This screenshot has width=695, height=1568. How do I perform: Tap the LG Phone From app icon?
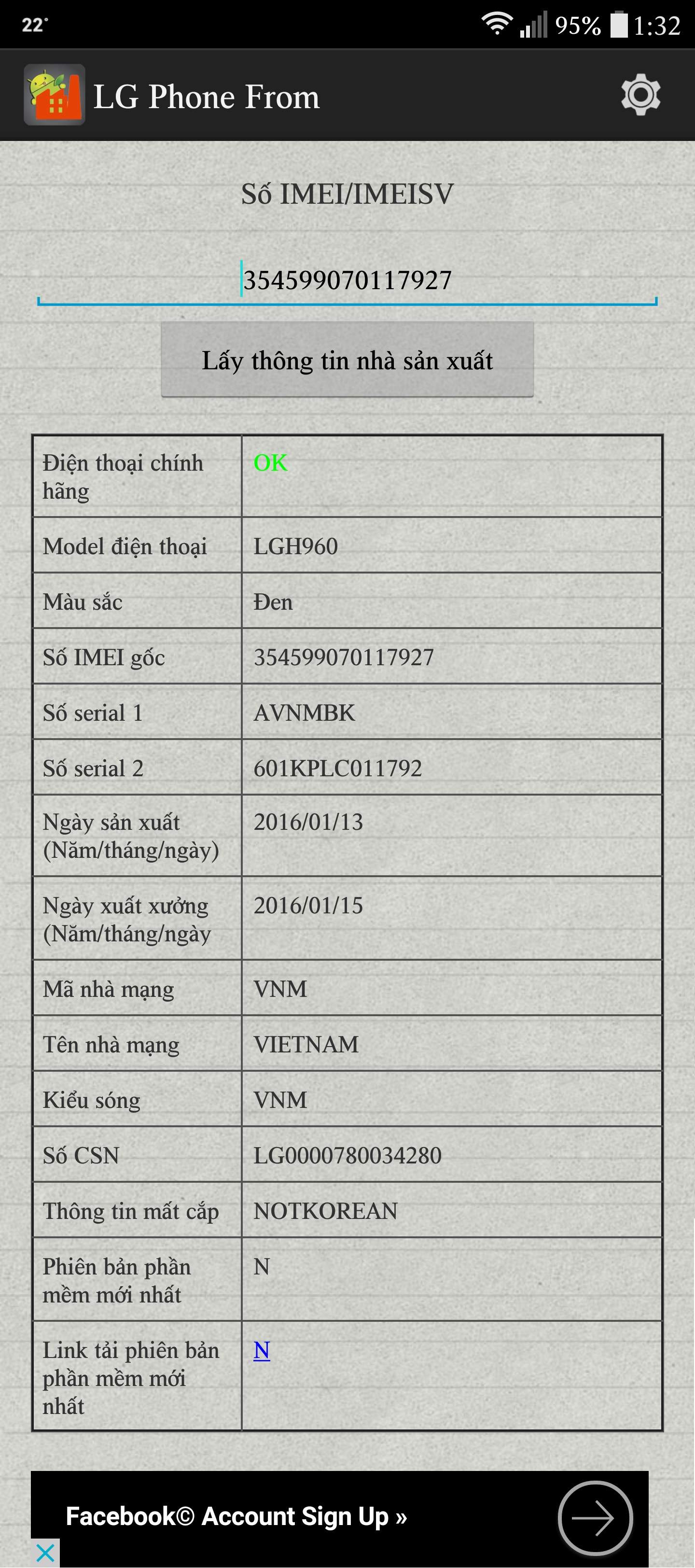click(x=54, y=95)
